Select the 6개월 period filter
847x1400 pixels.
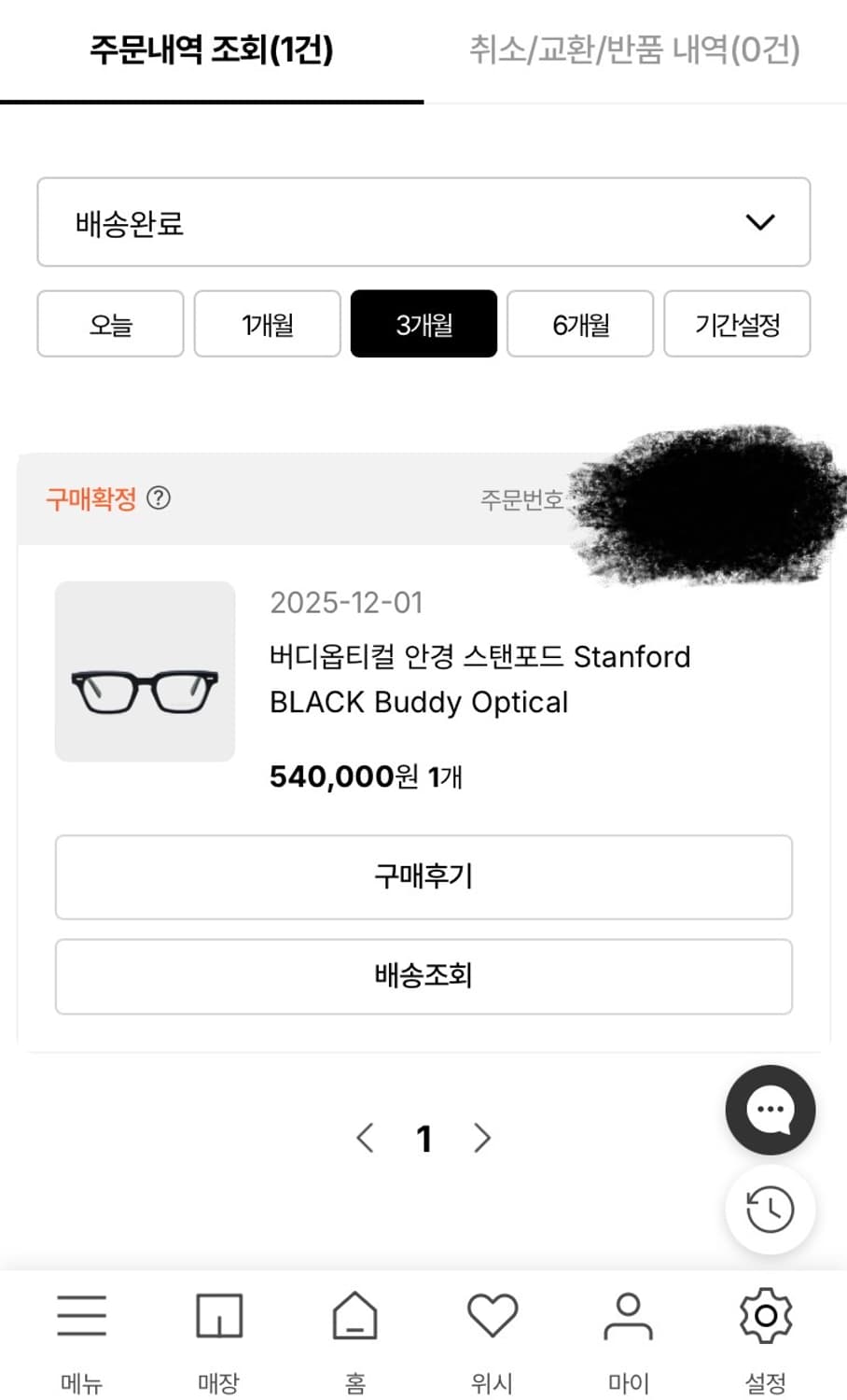coord(579,324)
